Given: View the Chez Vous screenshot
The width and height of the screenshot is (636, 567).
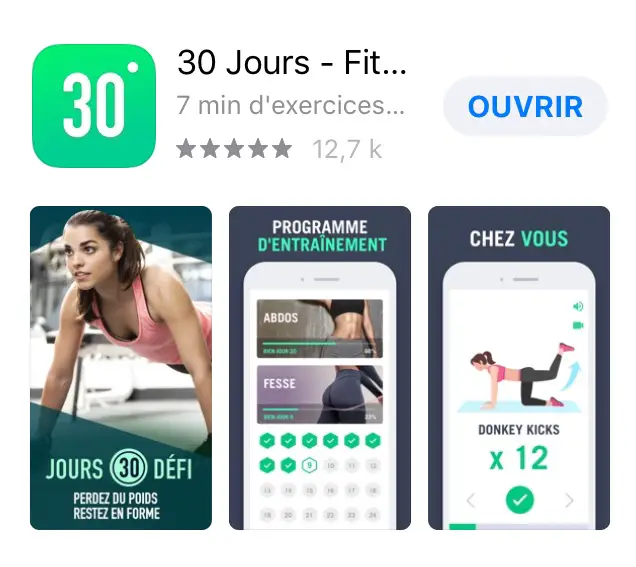Looking at the screenshot, I should (518, 367).
